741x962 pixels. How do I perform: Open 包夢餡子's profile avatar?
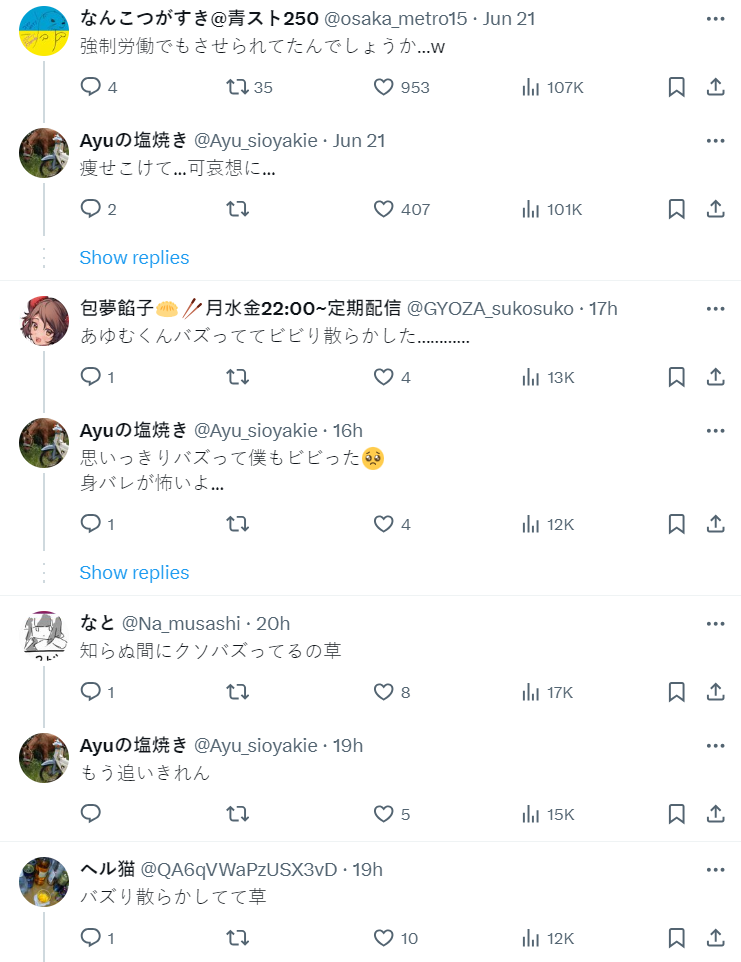click(44, 321)
